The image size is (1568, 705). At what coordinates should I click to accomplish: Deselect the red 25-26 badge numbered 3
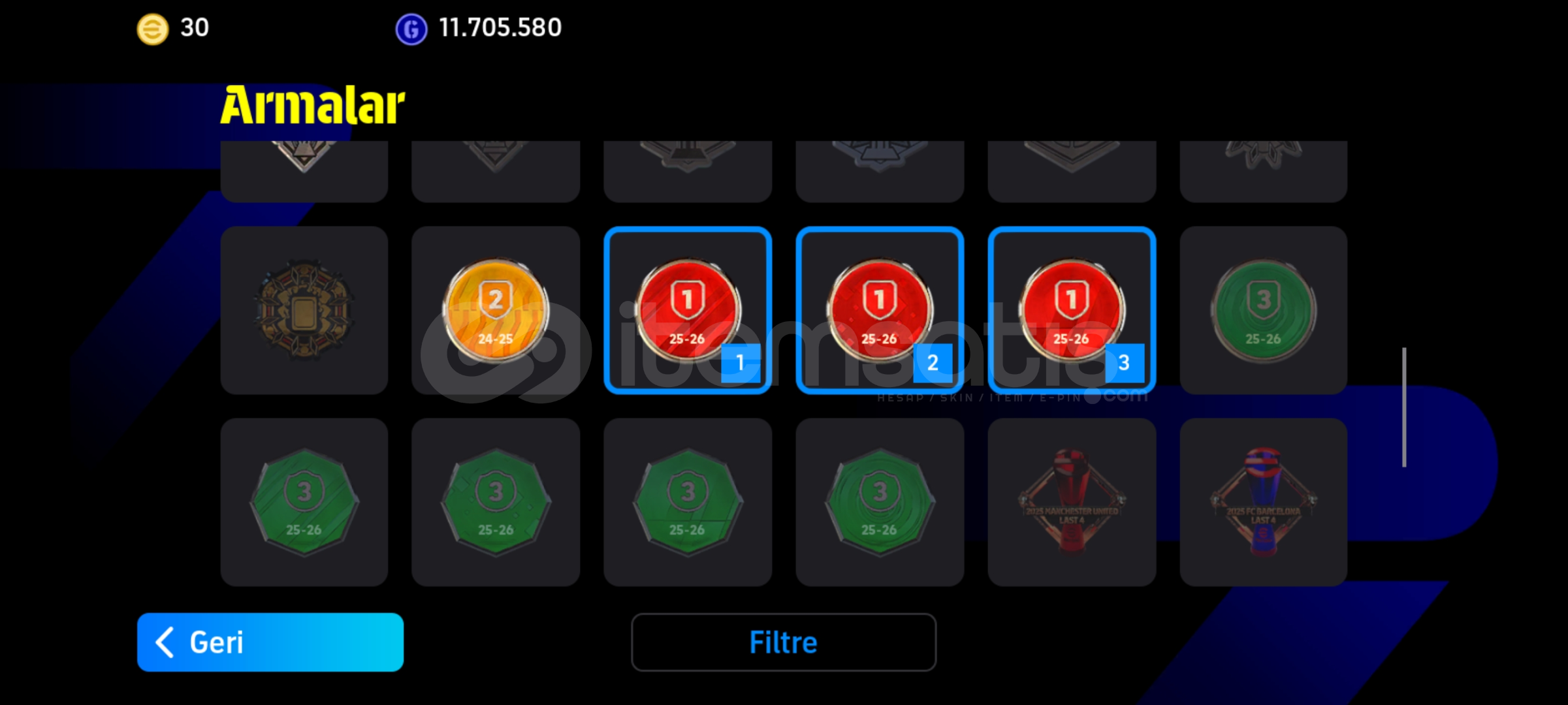pos(1072,311)
